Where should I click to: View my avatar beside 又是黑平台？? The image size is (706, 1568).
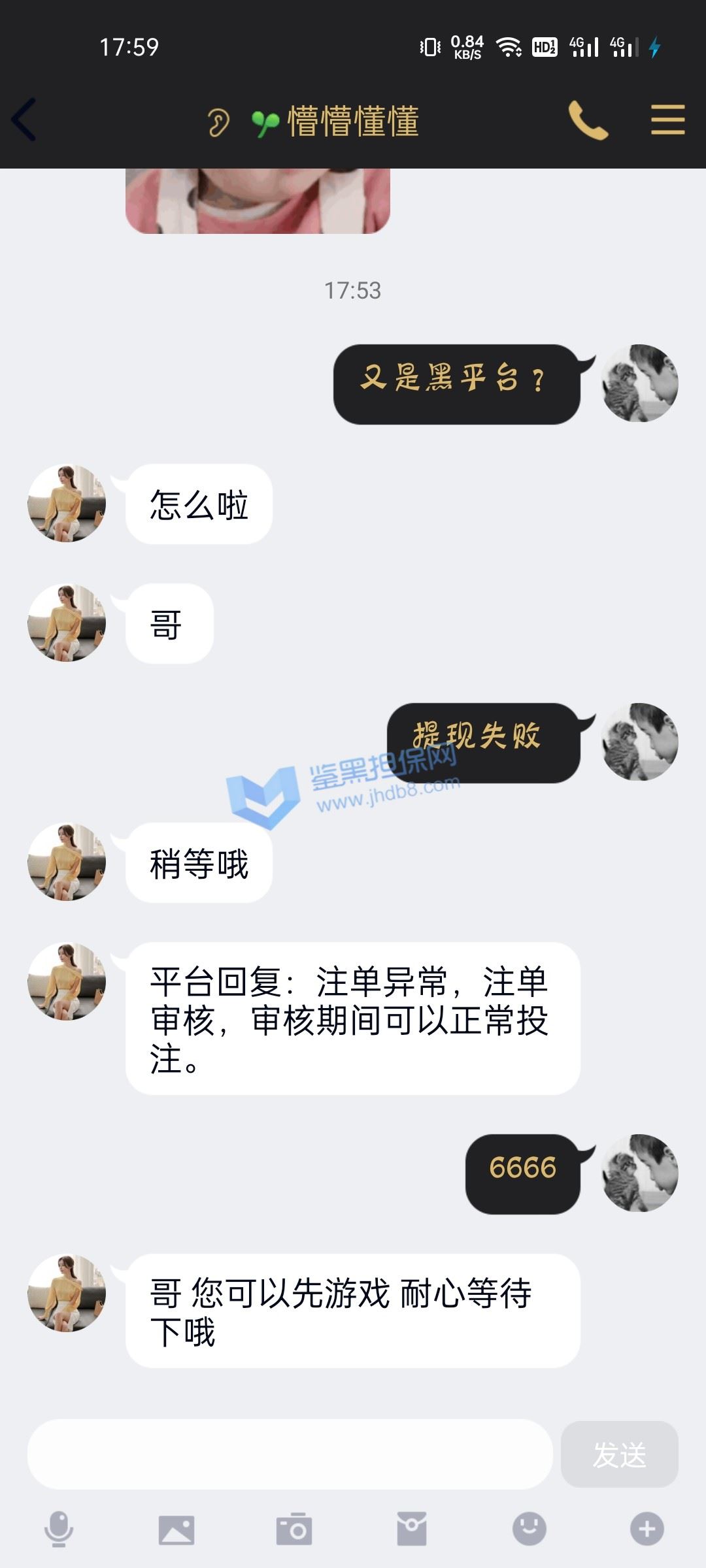click(639, 384)
